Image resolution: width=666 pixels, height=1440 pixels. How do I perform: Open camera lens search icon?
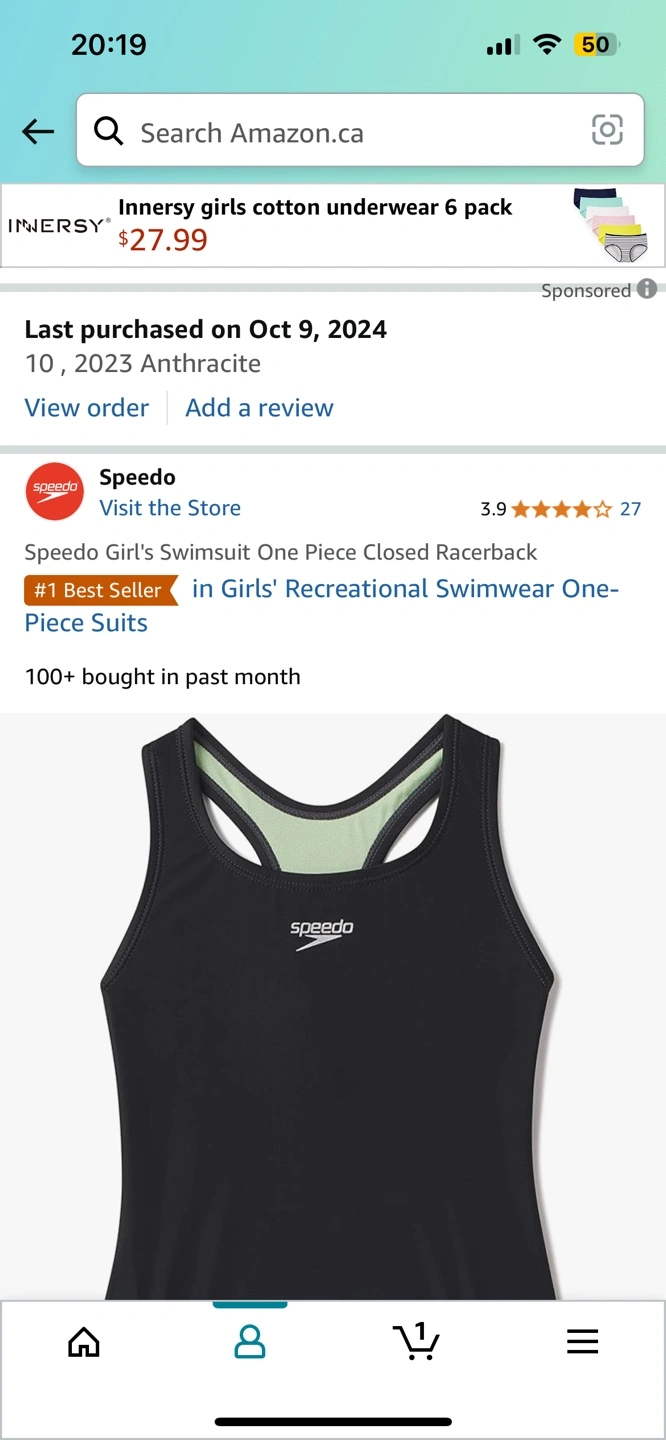pos(607,130)
